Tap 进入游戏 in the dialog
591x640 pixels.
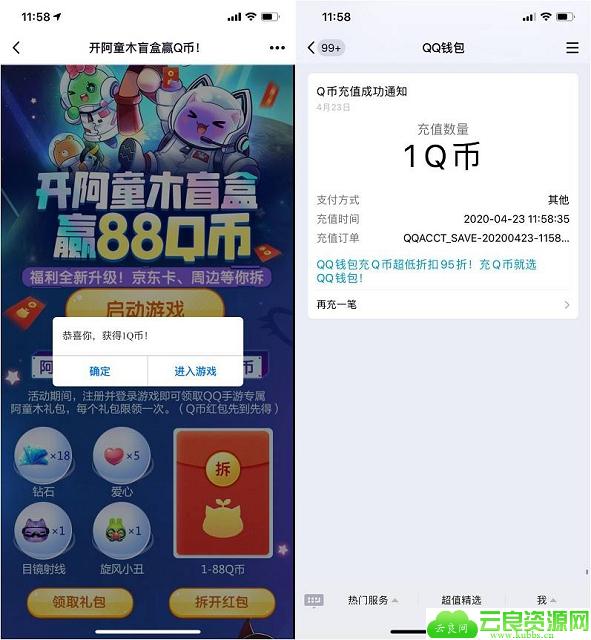click(x=196, y=371)
